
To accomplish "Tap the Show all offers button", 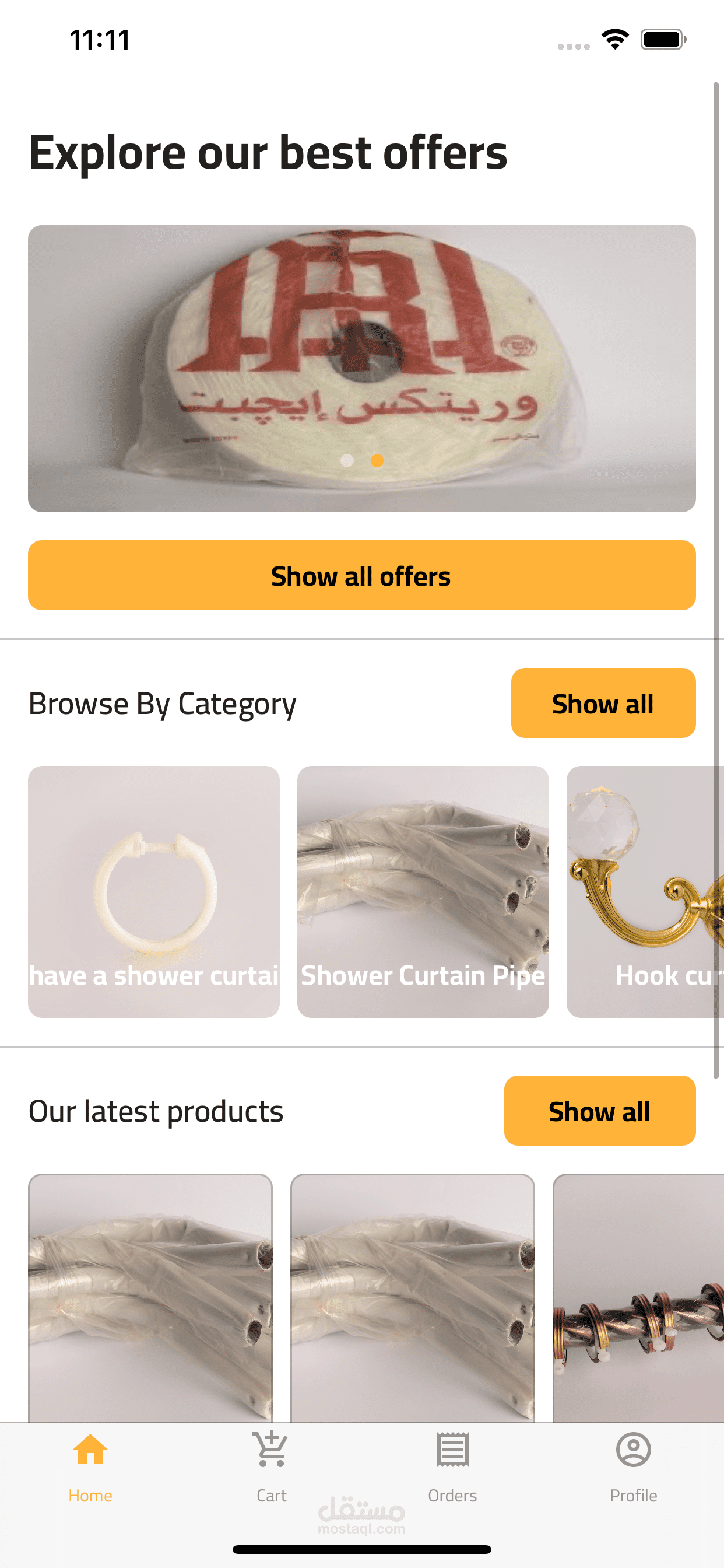I will tap(361, 575).
